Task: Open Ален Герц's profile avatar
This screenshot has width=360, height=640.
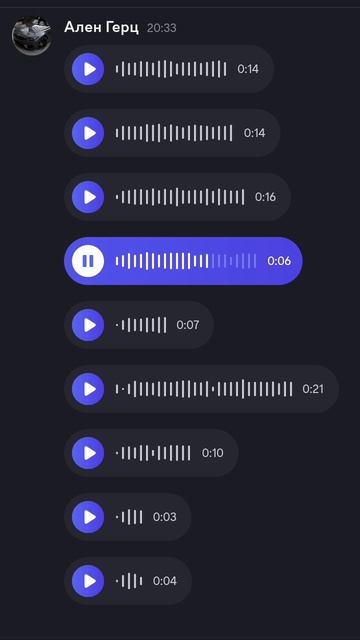Action: (31, 36)
